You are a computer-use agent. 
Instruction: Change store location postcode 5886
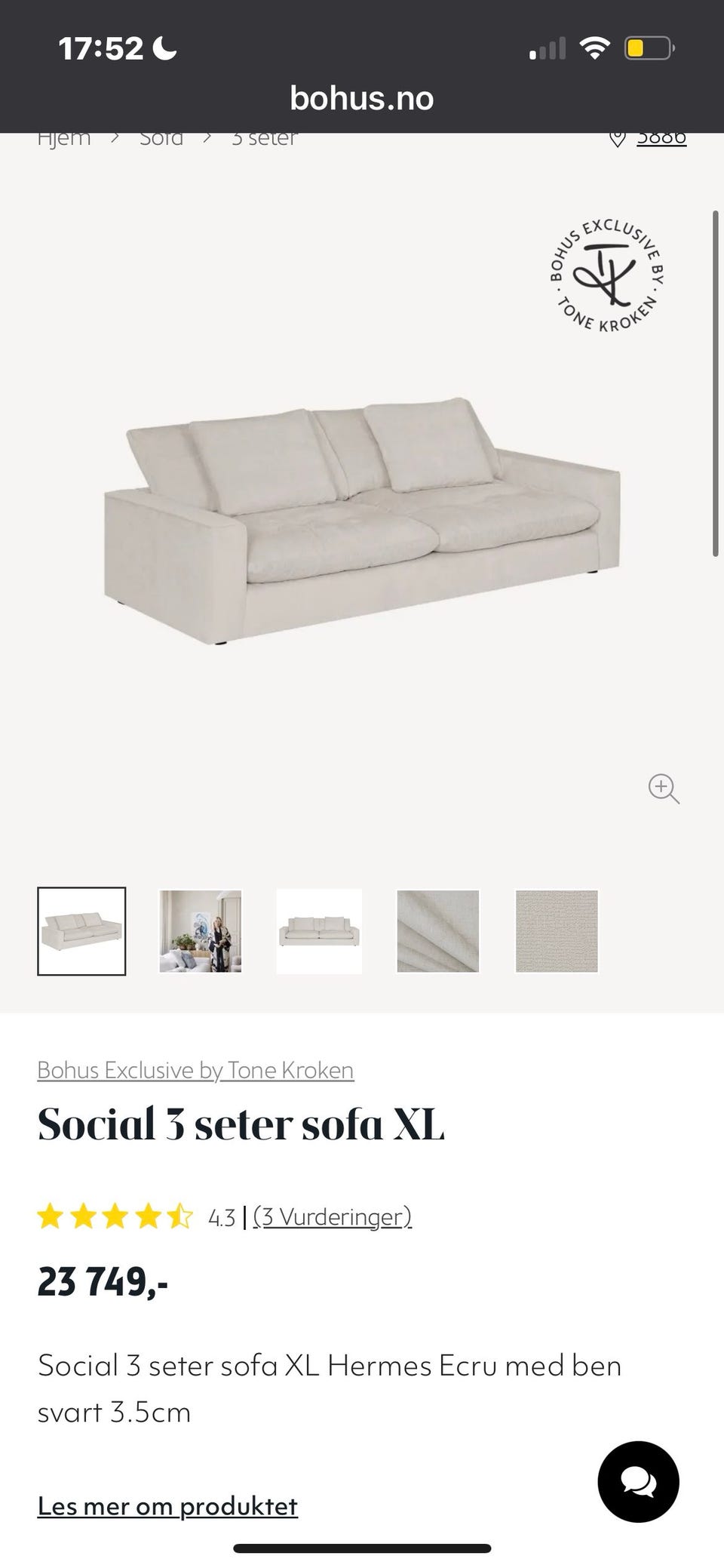coord(661,138)
